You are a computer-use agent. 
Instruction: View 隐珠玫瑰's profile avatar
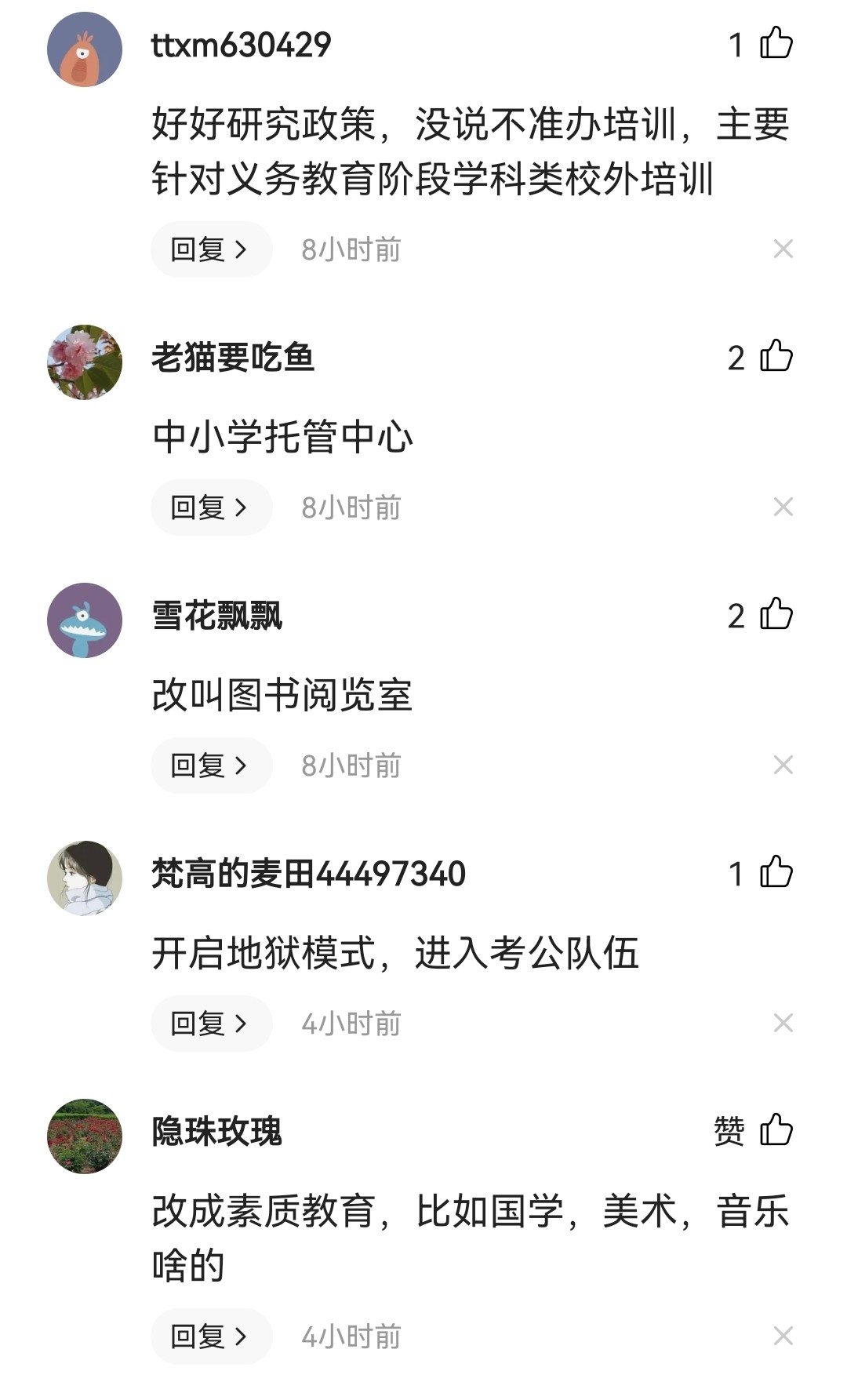click(x=85, y=1136)
